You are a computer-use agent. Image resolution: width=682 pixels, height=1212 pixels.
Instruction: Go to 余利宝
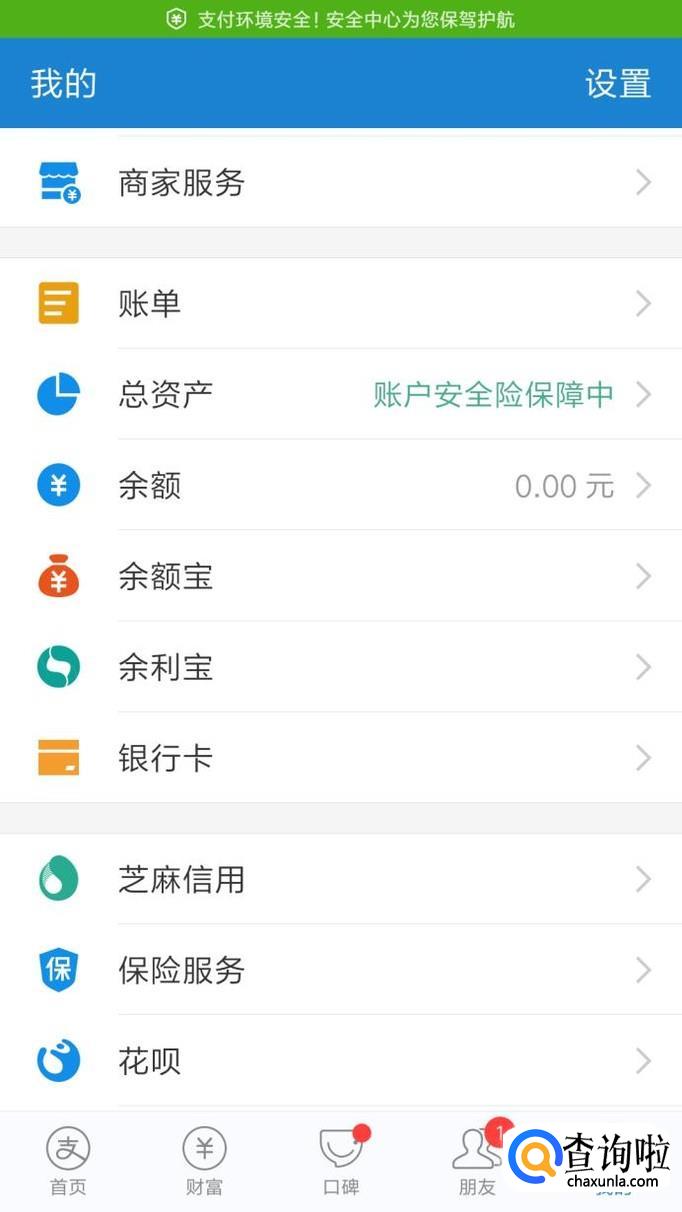[x=340, y=667]
